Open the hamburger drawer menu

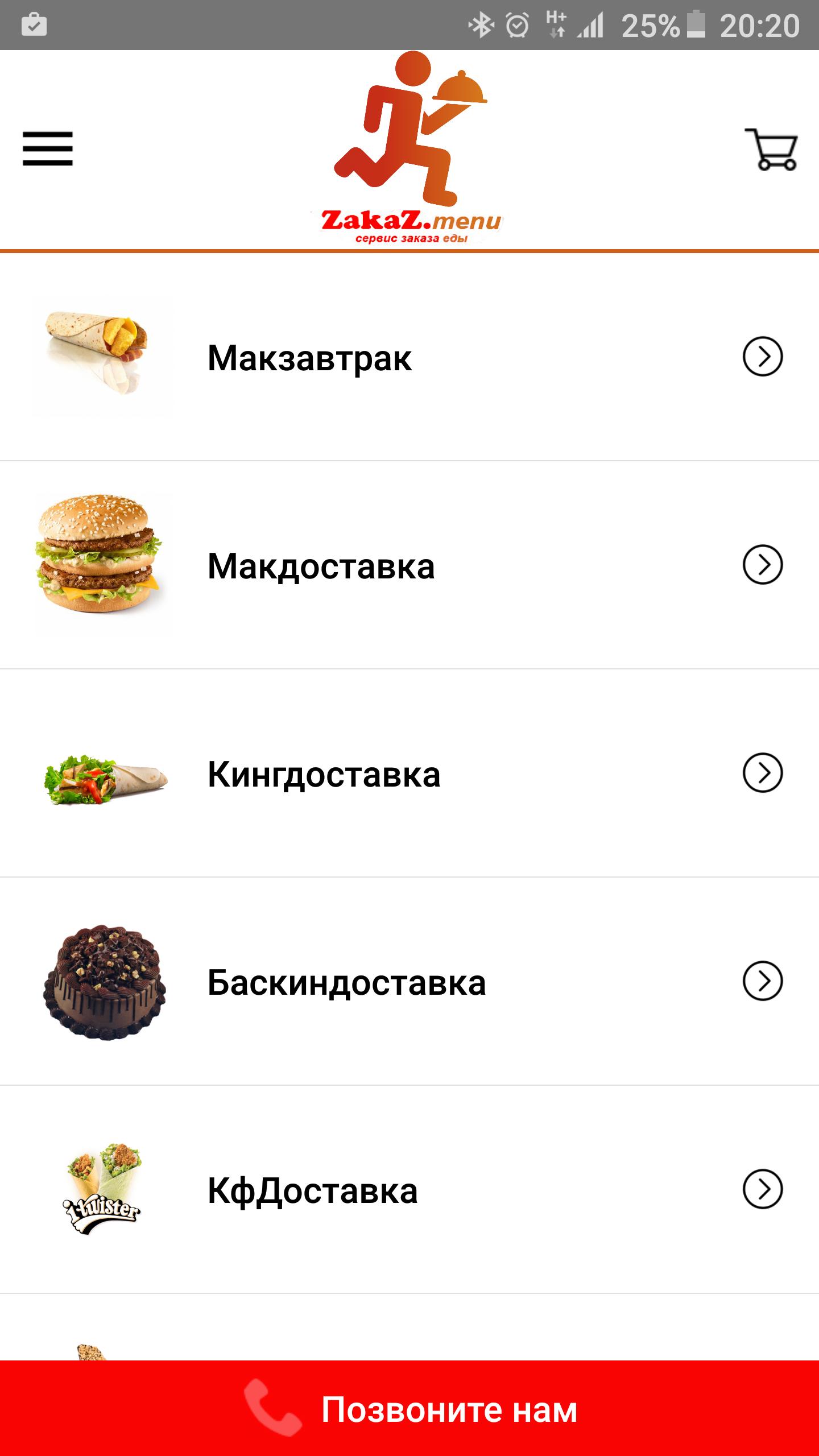pos(48,149)
